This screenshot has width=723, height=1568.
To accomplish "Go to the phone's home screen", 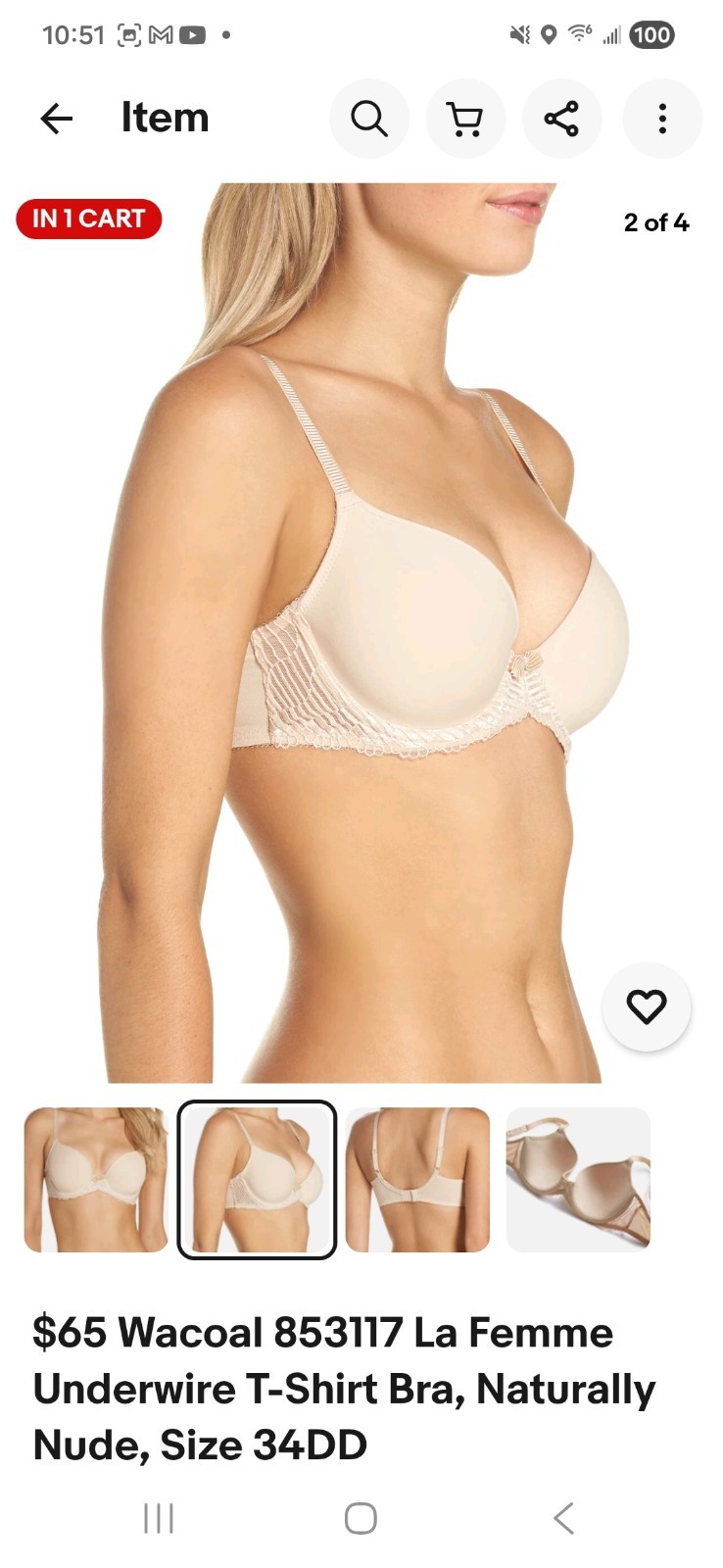I will [x=361, y=1518].
